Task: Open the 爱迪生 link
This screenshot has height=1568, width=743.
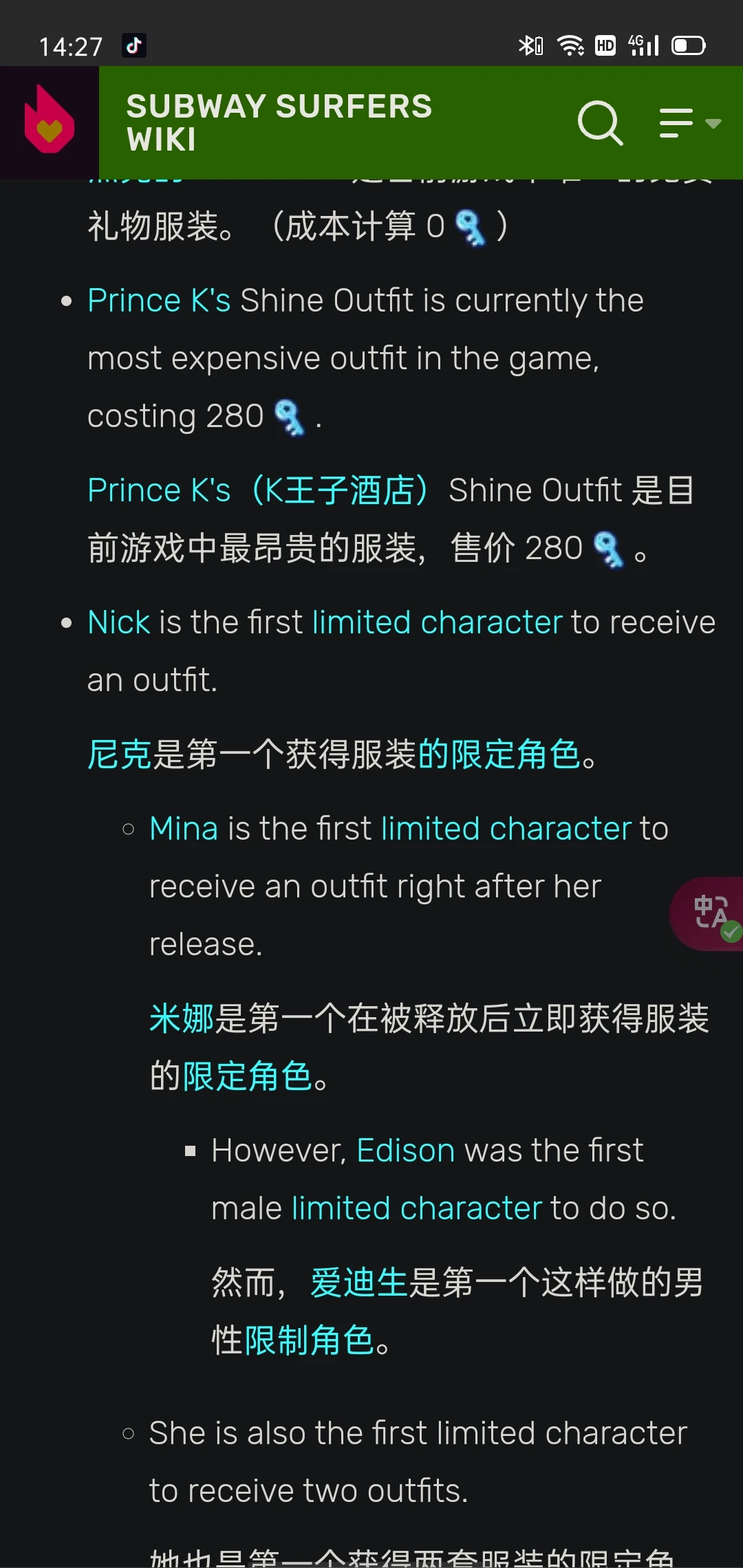Action: [359, 1283]
